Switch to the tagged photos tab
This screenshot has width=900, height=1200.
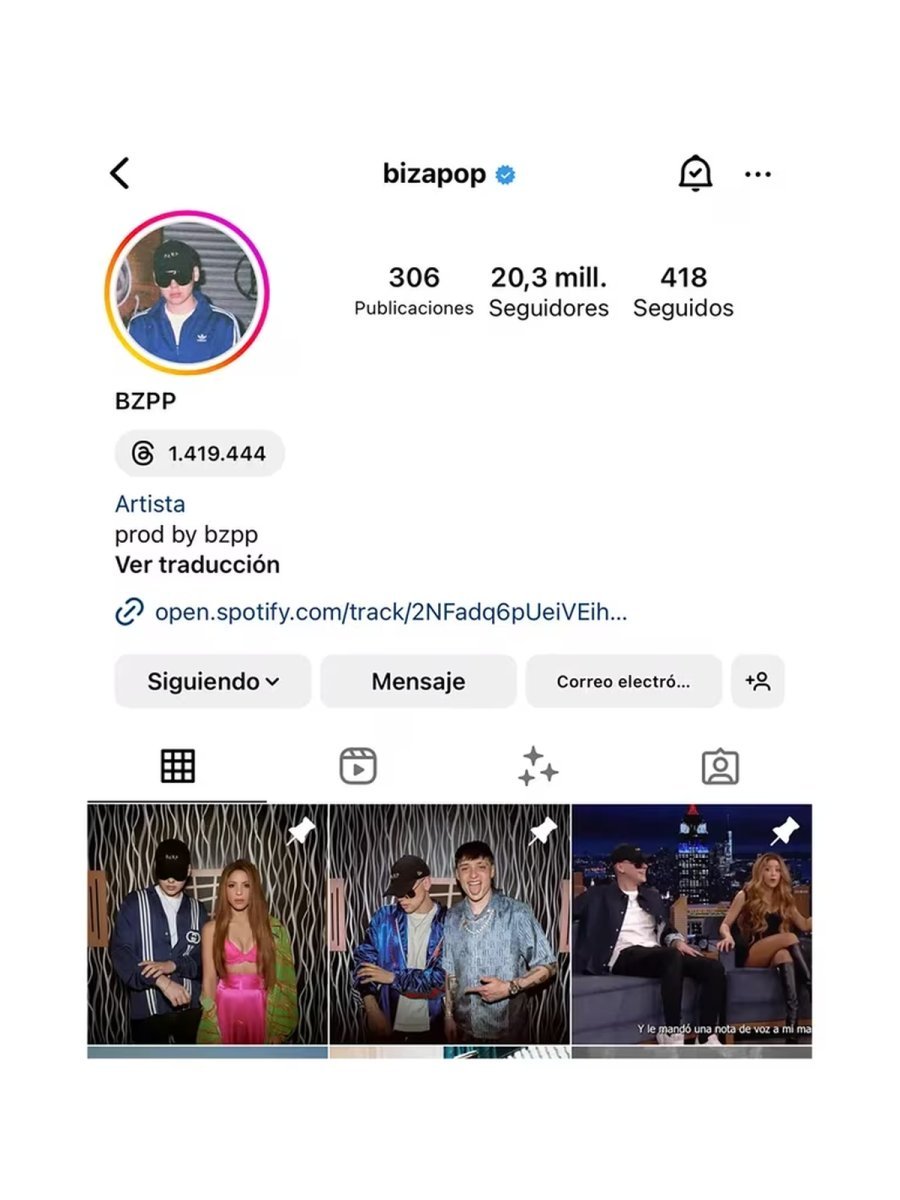pos(720,766)
